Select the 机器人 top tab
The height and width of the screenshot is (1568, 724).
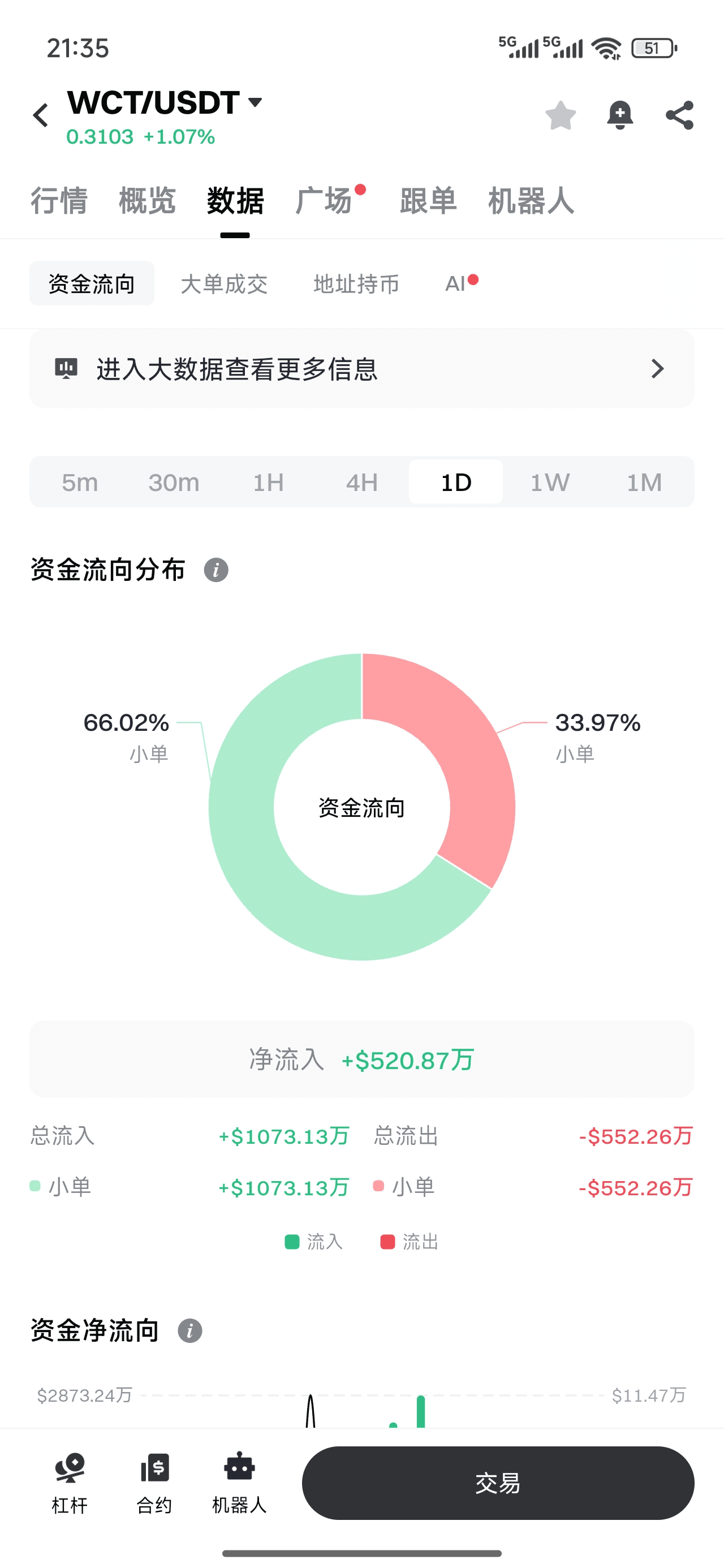pos(531,201)
